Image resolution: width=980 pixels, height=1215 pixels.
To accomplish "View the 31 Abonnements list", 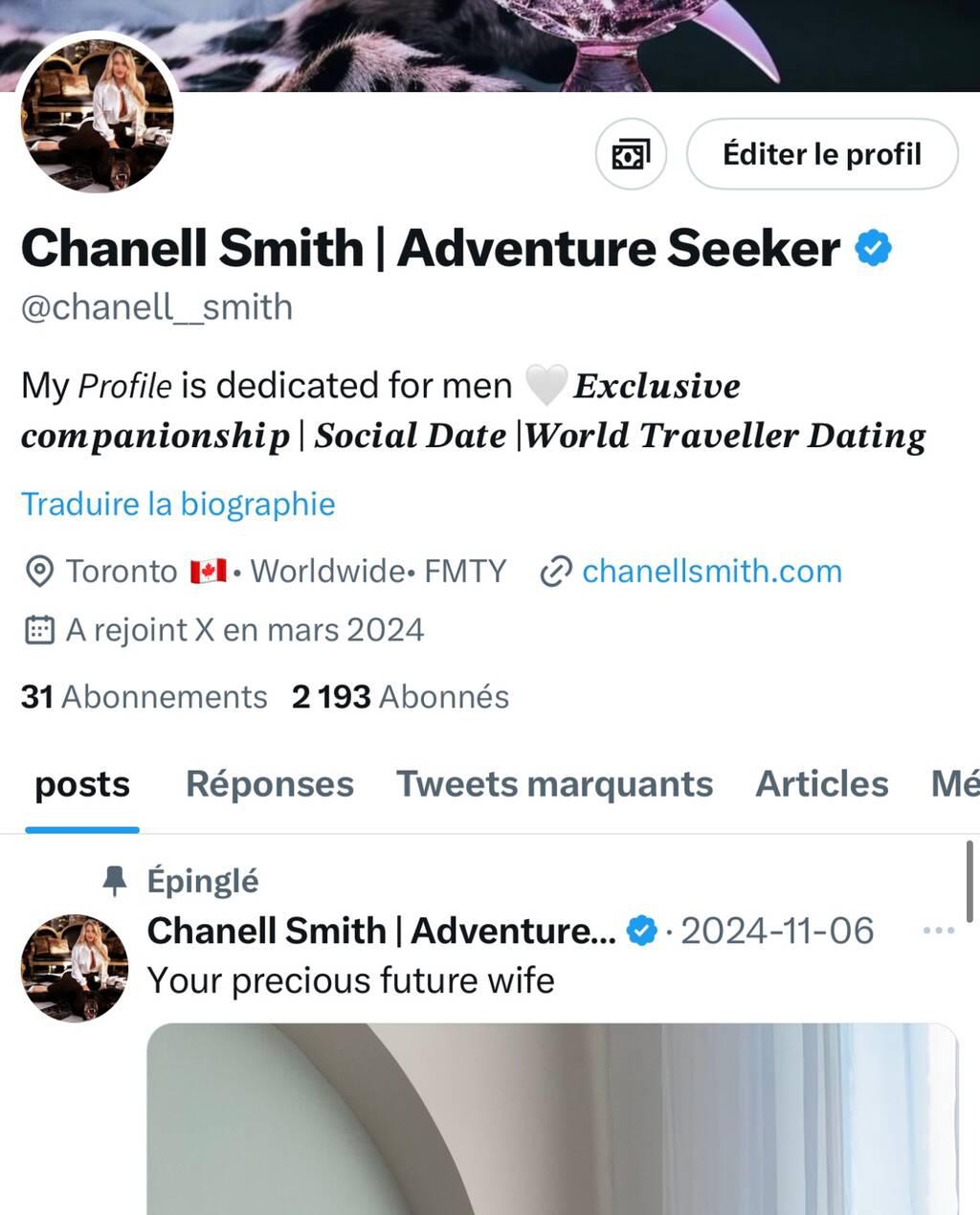I will coord(144,697).
